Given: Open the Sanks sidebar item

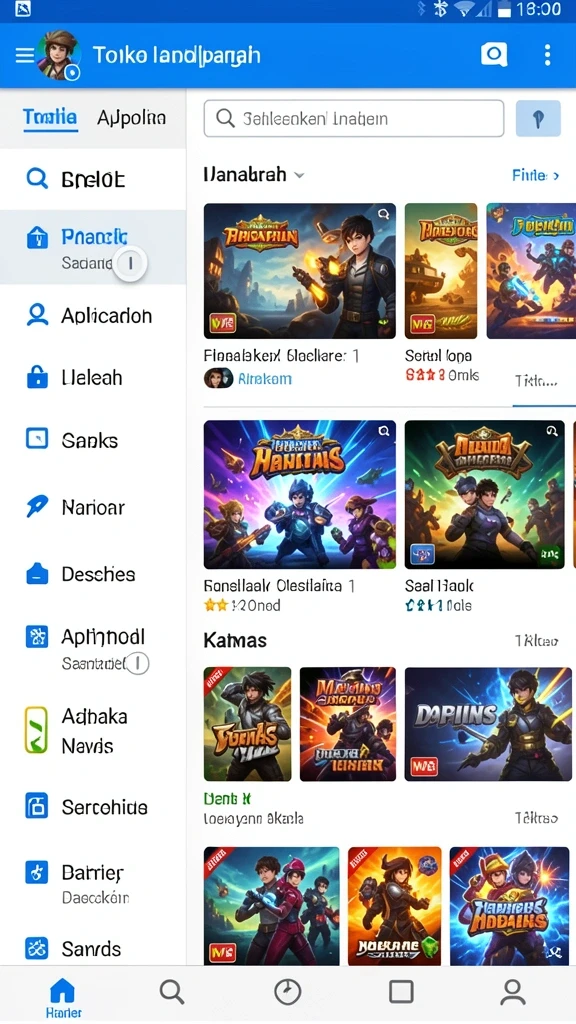Looking at the screenshot, I should [93, 440].
